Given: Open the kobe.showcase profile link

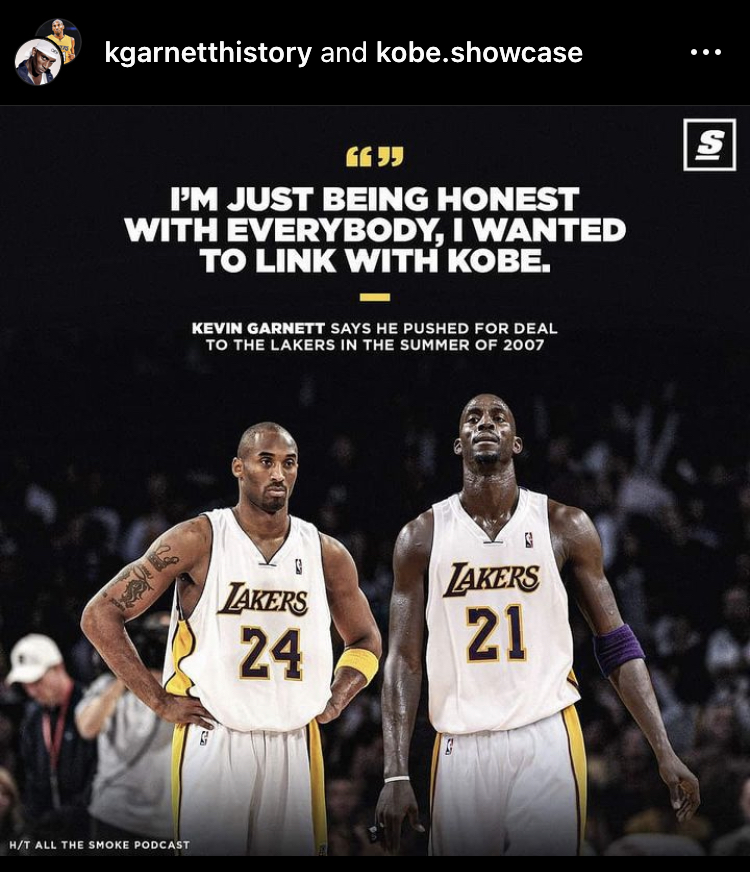Looking at the screenshot, I should (479, 52).
